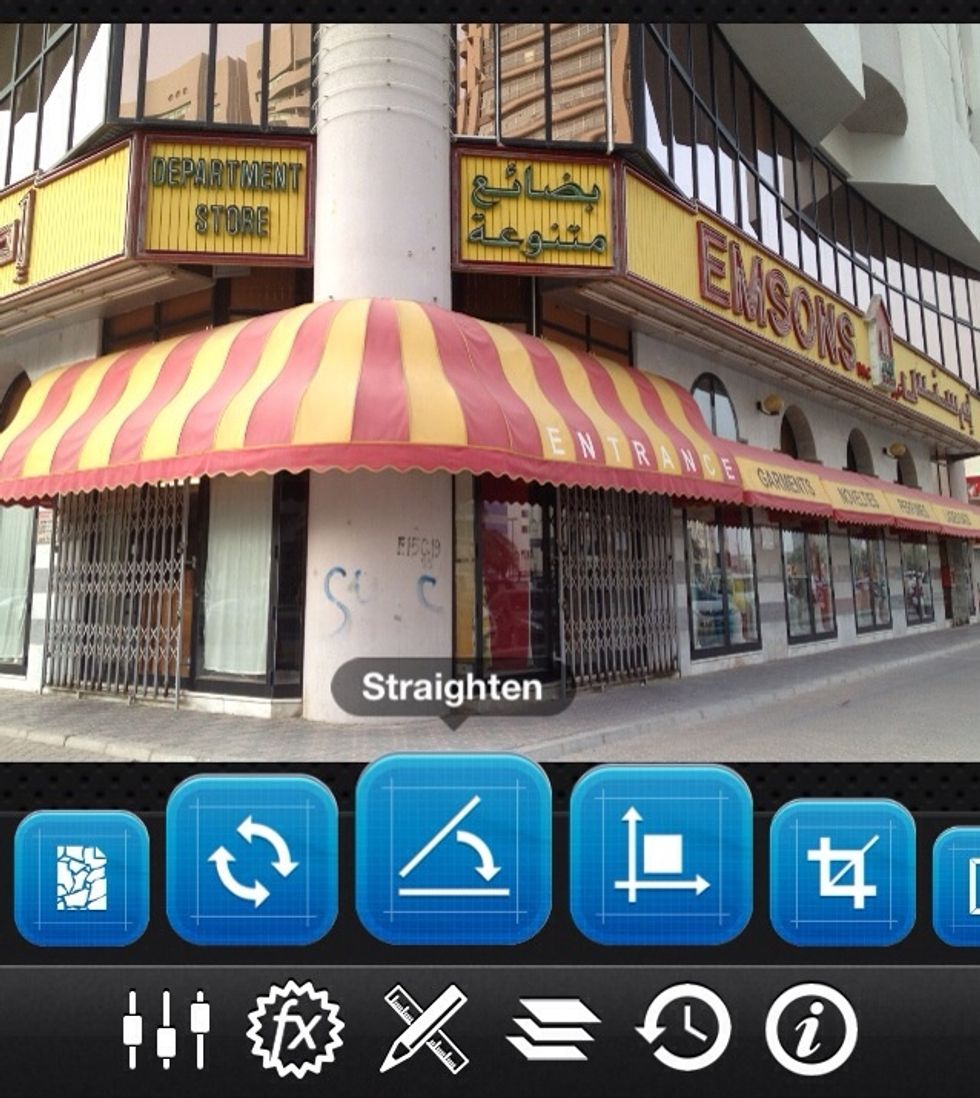Open the layers stack tab
Image resolution: width=980 pixels, height=1098 pixels.
click(553, 1029)
